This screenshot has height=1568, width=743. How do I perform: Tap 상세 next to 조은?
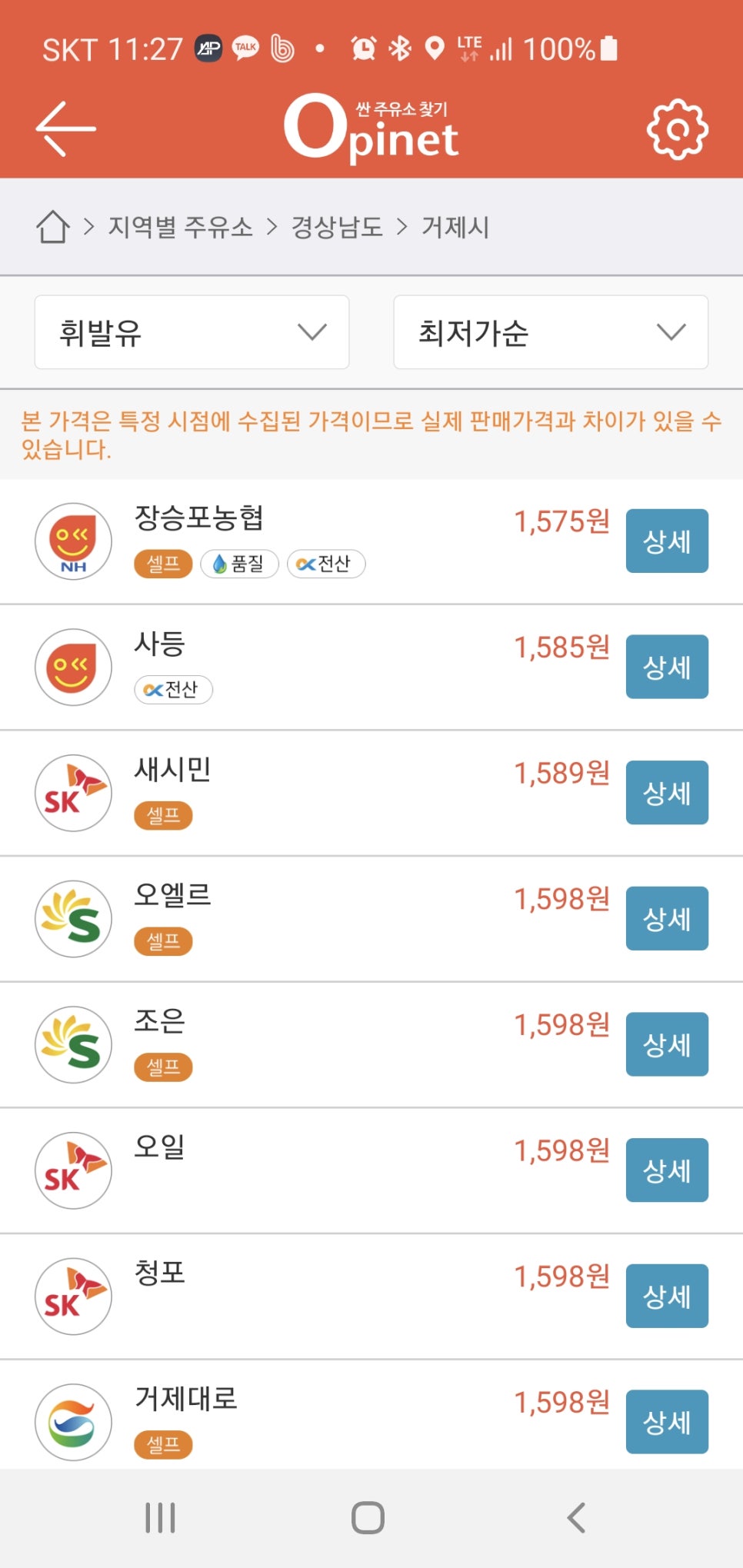pos(666,1044)
